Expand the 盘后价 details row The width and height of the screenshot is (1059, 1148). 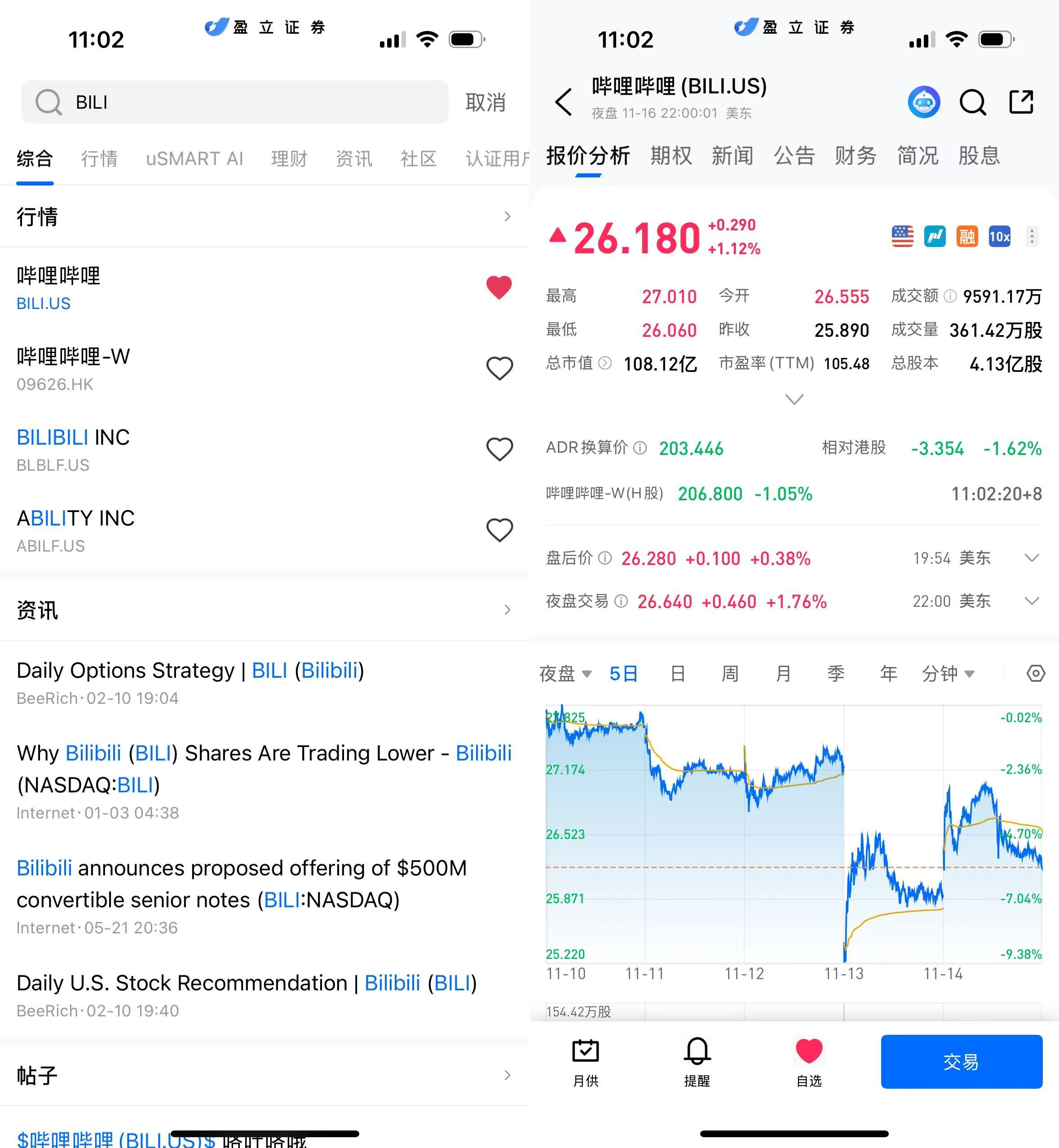click(1032, 558)
